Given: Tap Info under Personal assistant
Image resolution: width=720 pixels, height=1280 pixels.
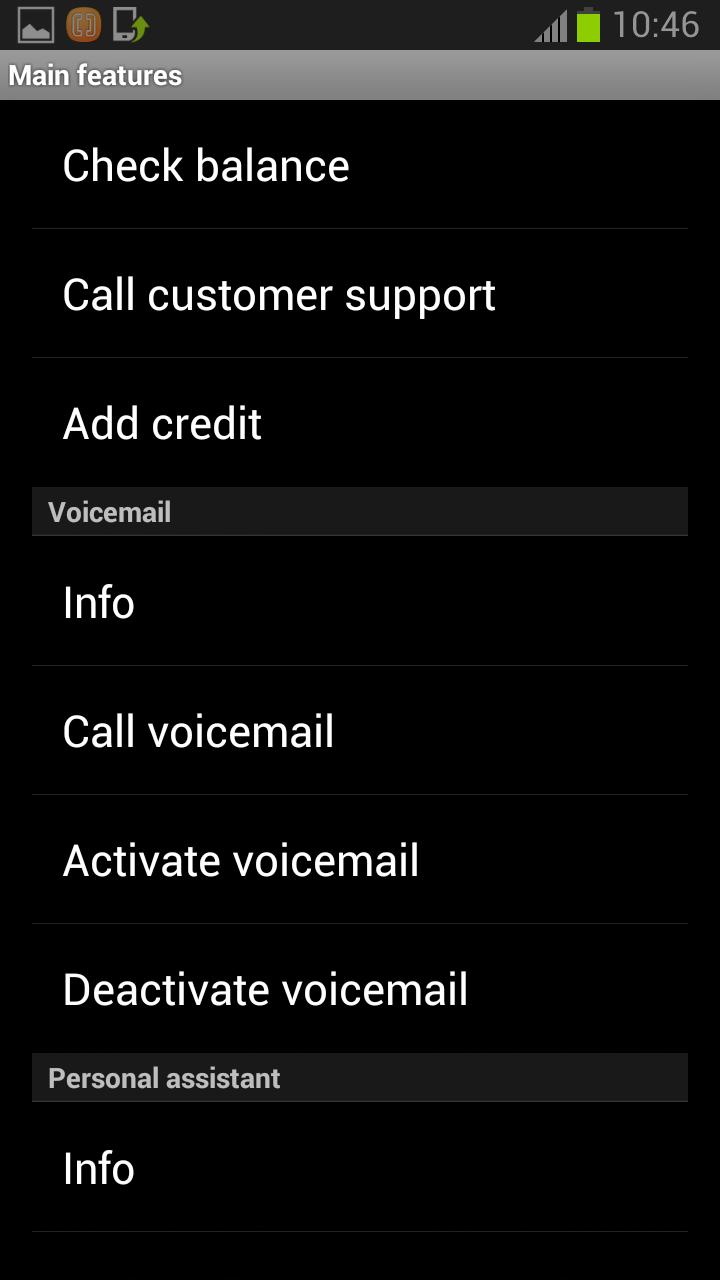Looking at the screenshot, I should click(x=98, y=1168).
